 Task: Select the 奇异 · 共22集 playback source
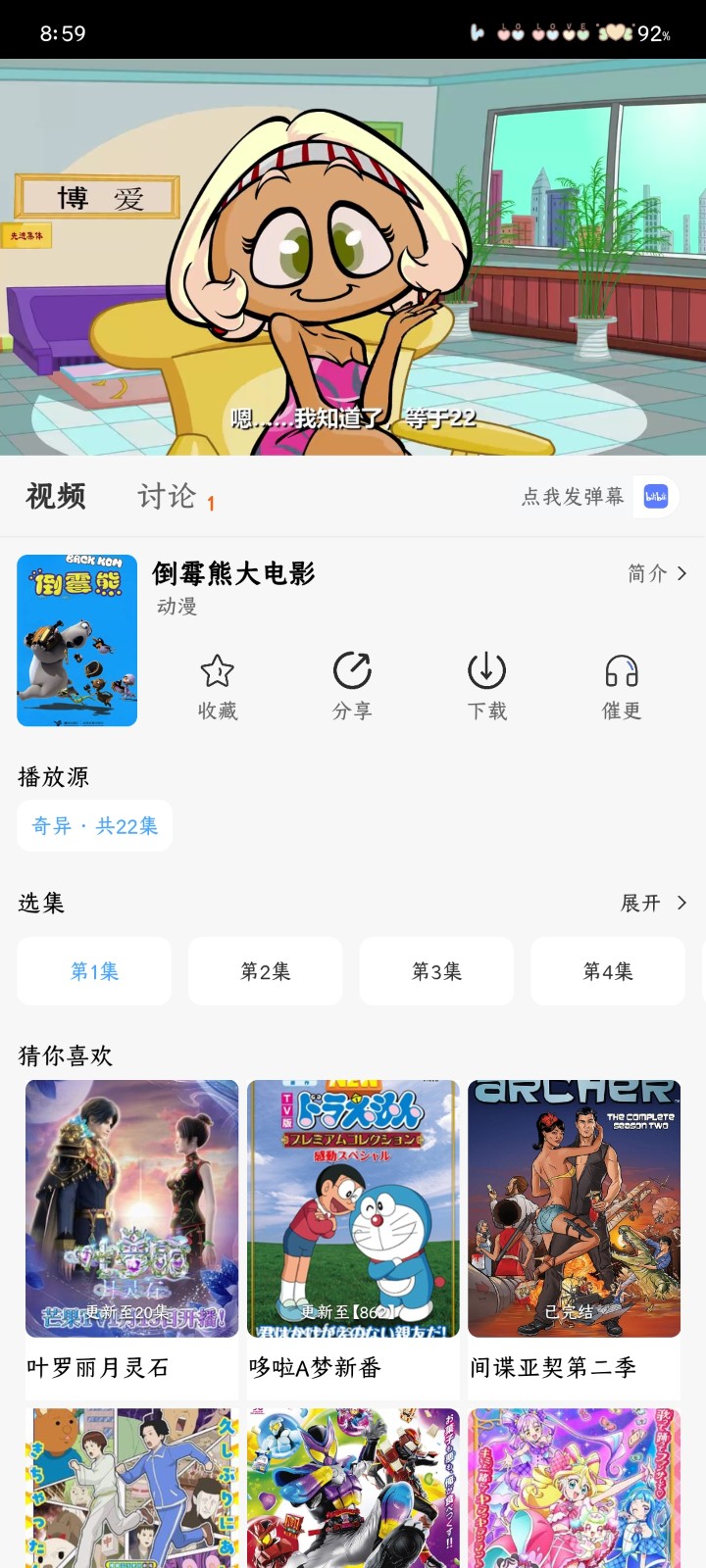[95, 825]
